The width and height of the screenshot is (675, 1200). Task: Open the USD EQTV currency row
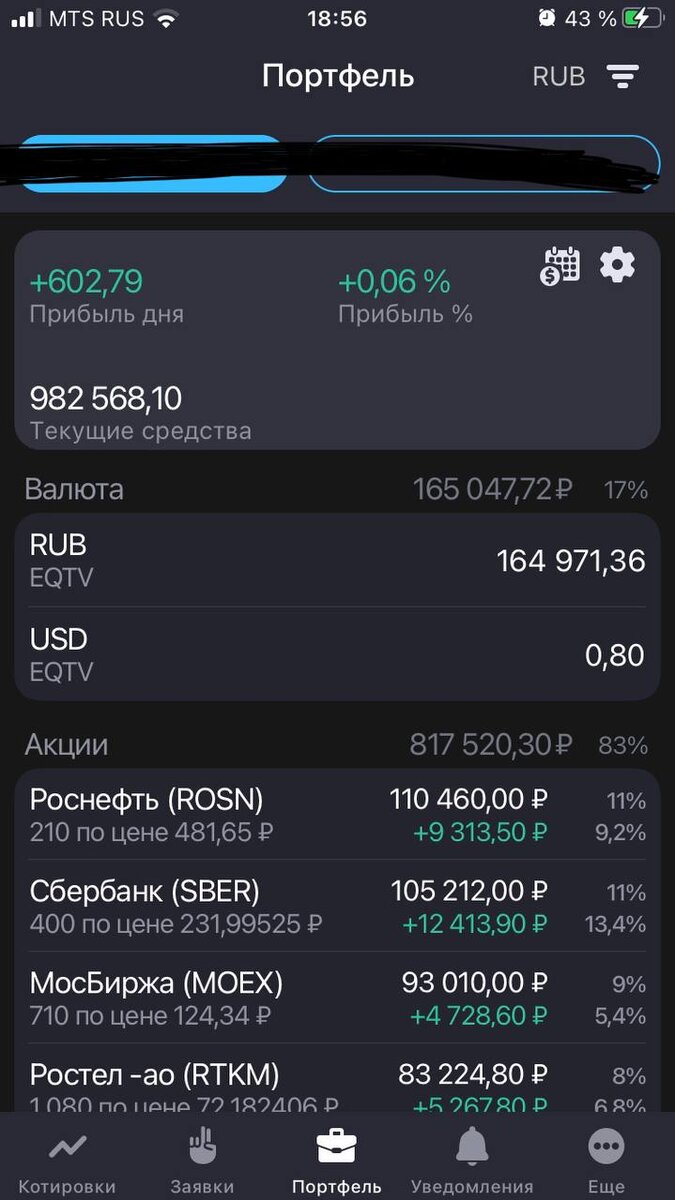pos(337,654)
